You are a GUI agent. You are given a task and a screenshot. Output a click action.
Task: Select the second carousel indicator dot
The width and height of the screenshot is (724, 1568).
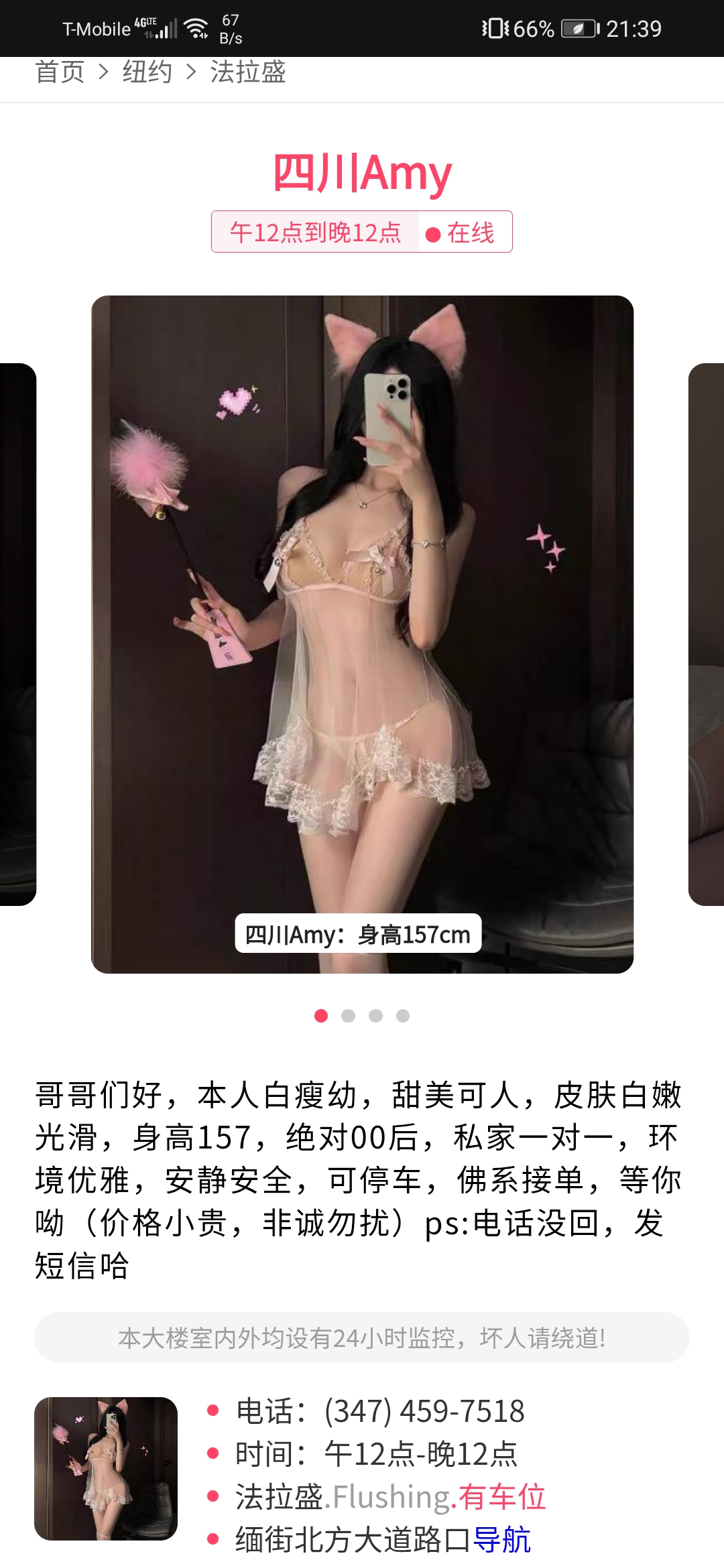(x=348, y=1015)
